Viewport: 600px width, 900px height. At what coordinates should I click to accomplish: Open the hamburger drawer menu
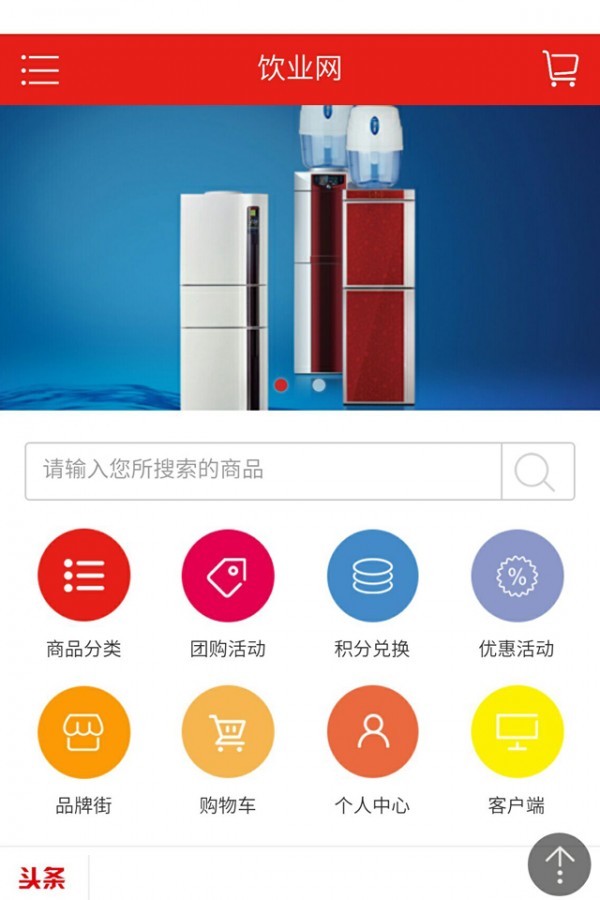pyautogui.click(x=40, y=69)
